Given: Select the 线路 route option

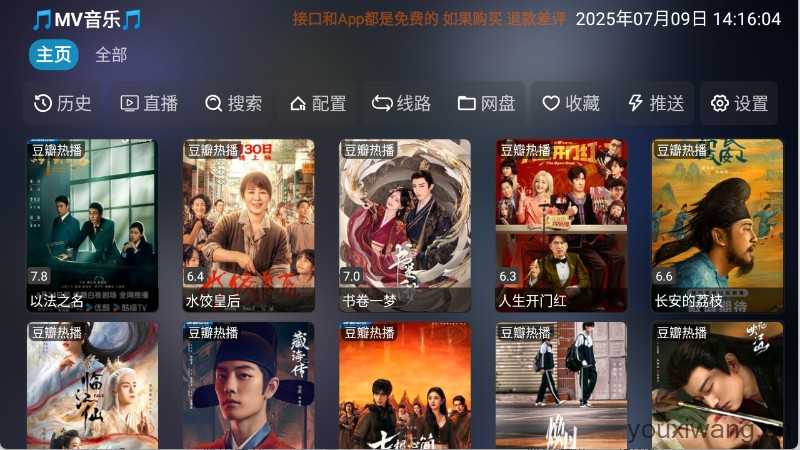Looking at the screenshot, I should pos(402,103).
